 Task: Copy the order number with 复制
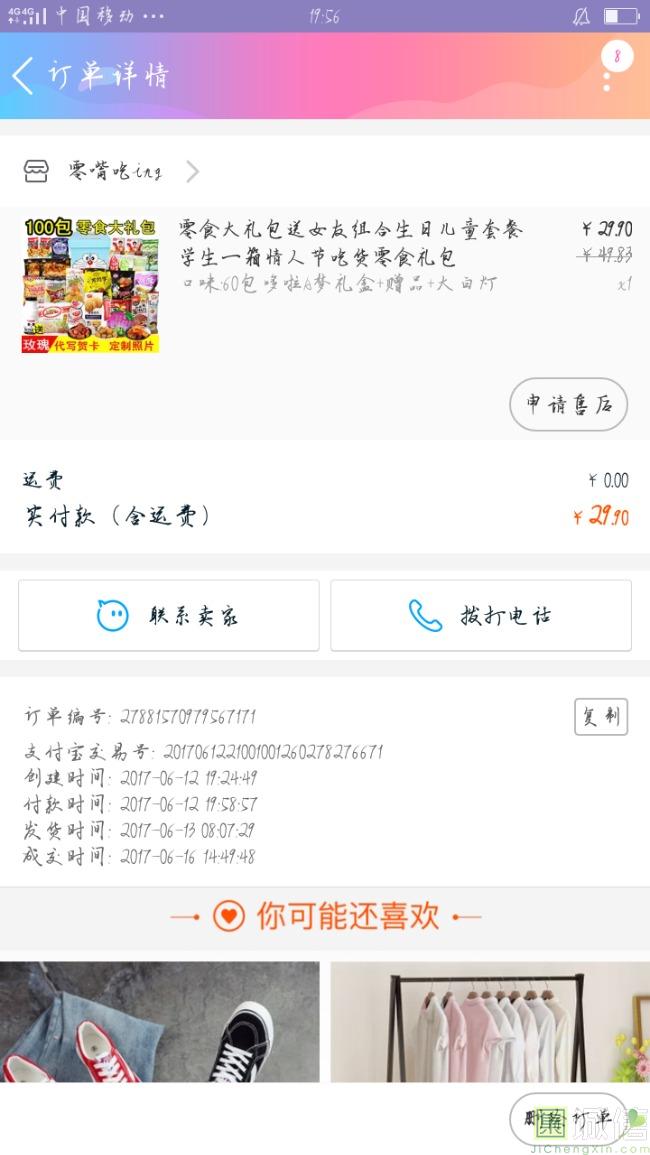600,717
